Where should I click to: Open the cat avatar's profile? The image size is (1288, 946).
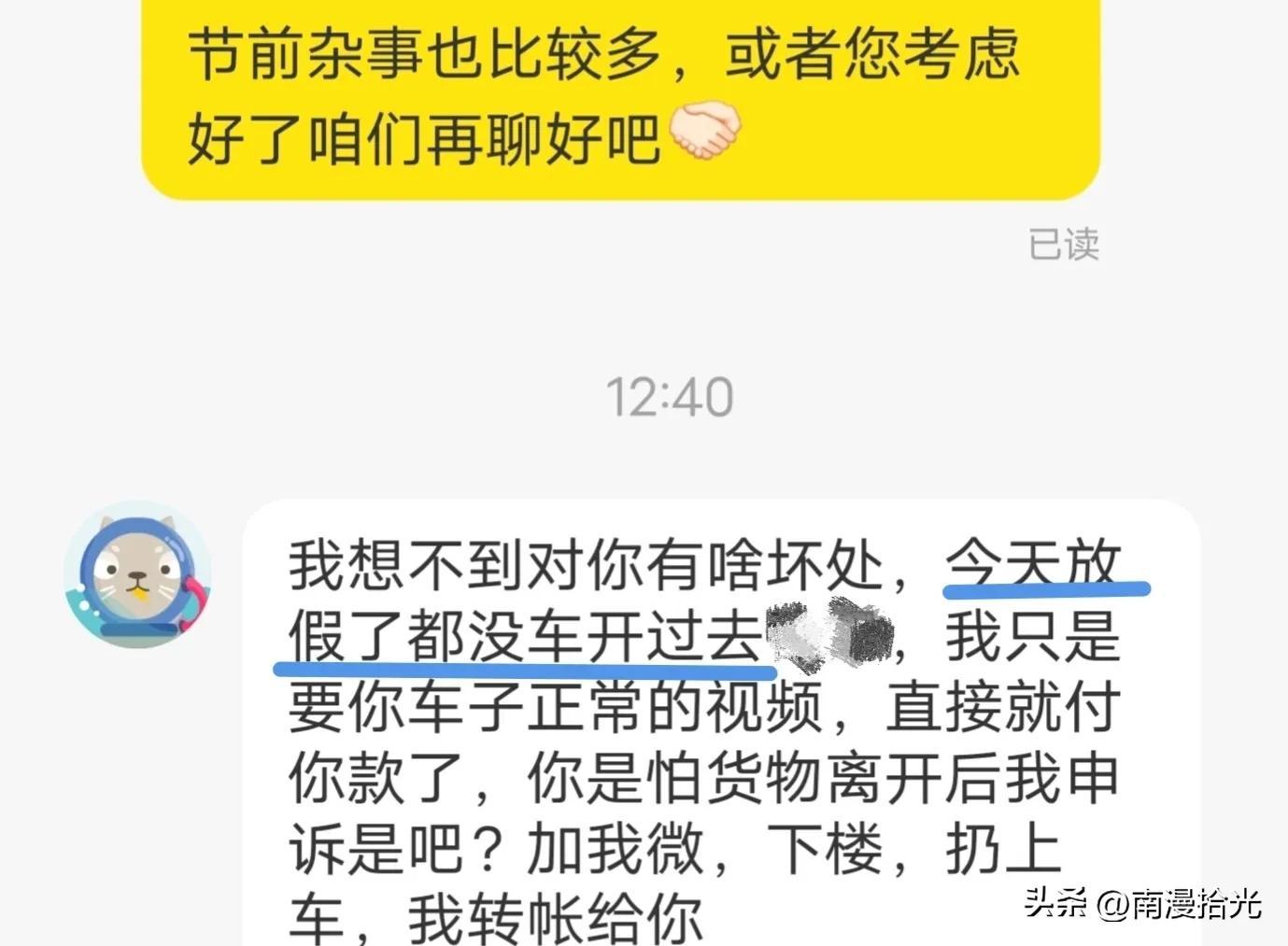tap(137, 574)
